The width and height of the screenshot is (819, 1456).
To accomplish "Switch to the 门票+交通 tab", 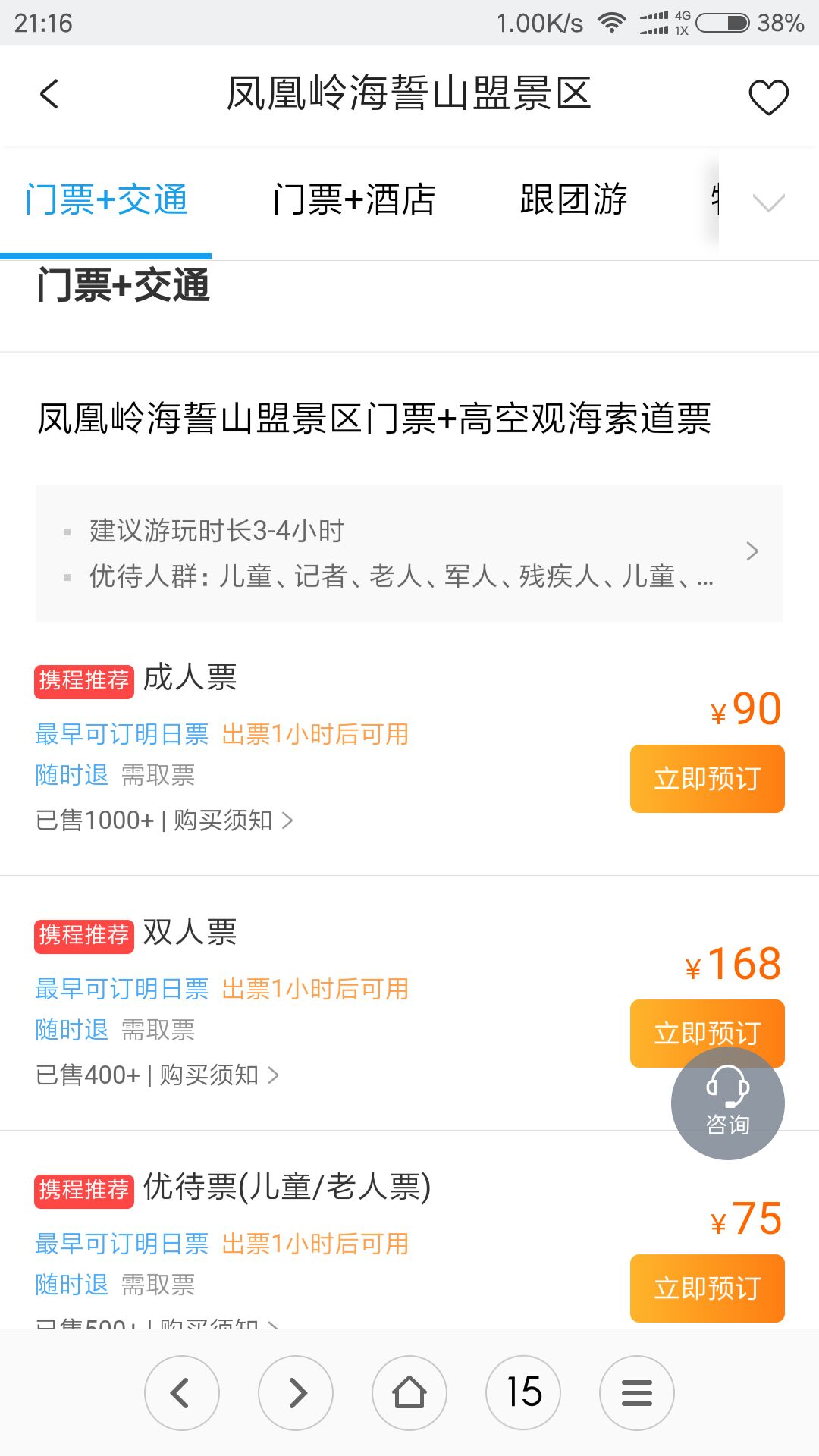I will 106,200.
